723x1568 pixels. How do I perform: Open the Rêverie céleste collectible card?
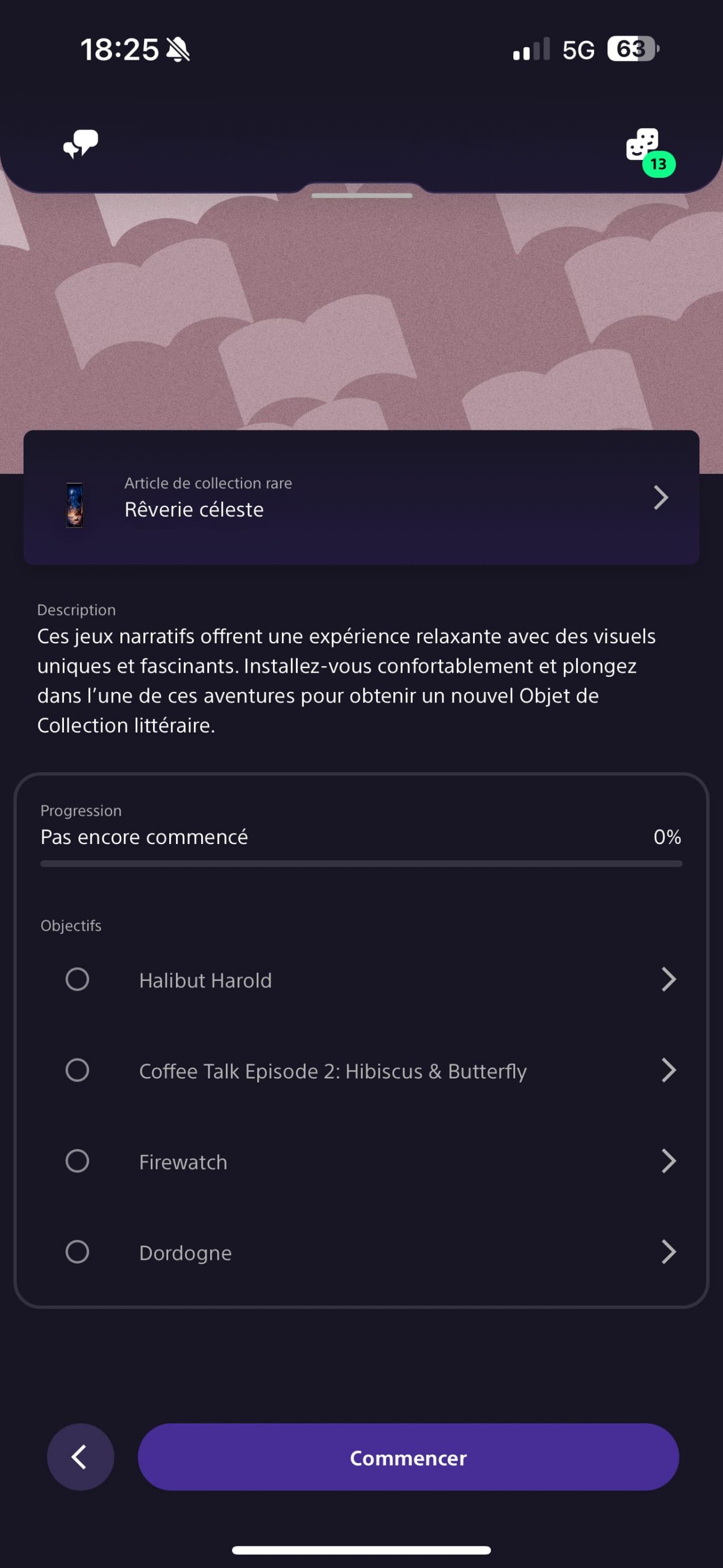361,497
